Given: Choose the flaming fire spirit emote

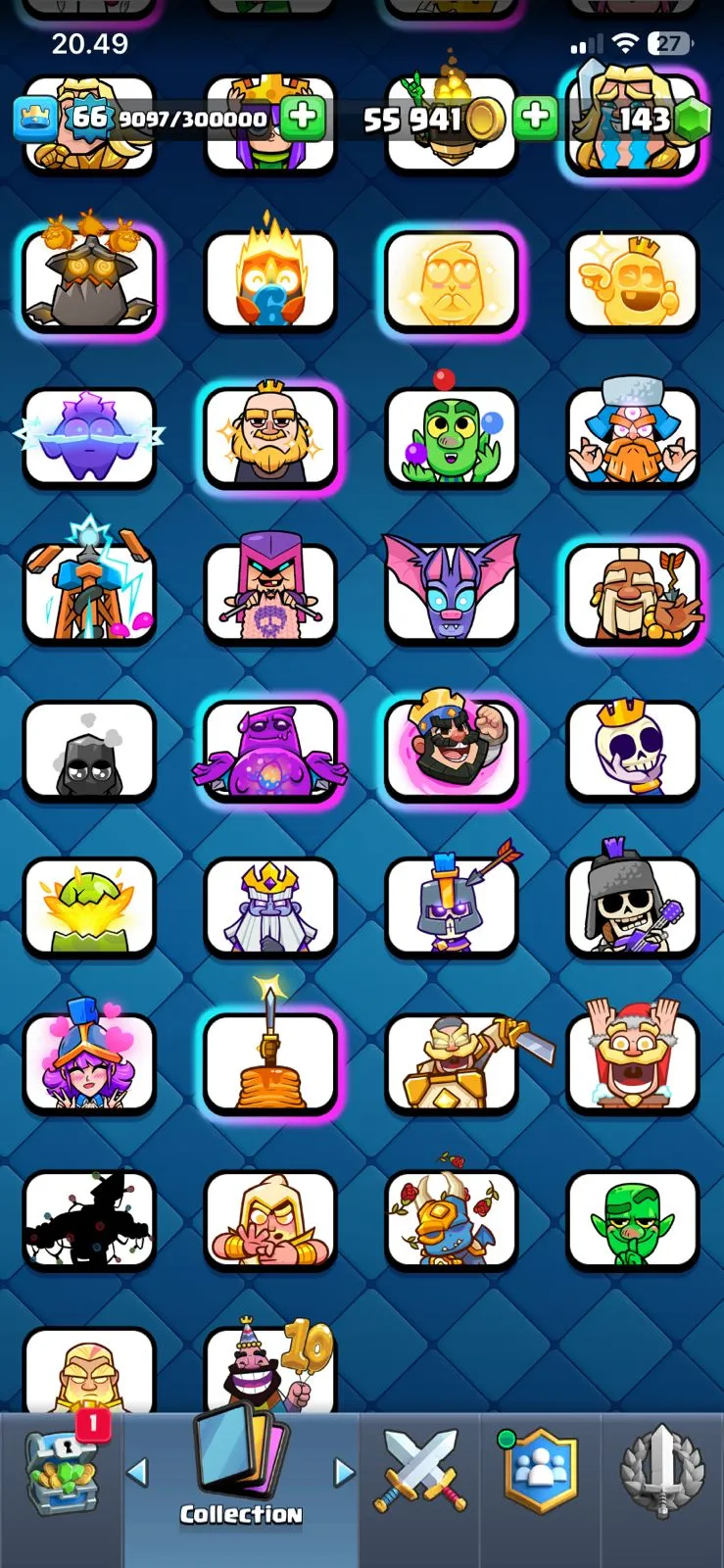Looking at the screenshot, I should pos(269,277).
